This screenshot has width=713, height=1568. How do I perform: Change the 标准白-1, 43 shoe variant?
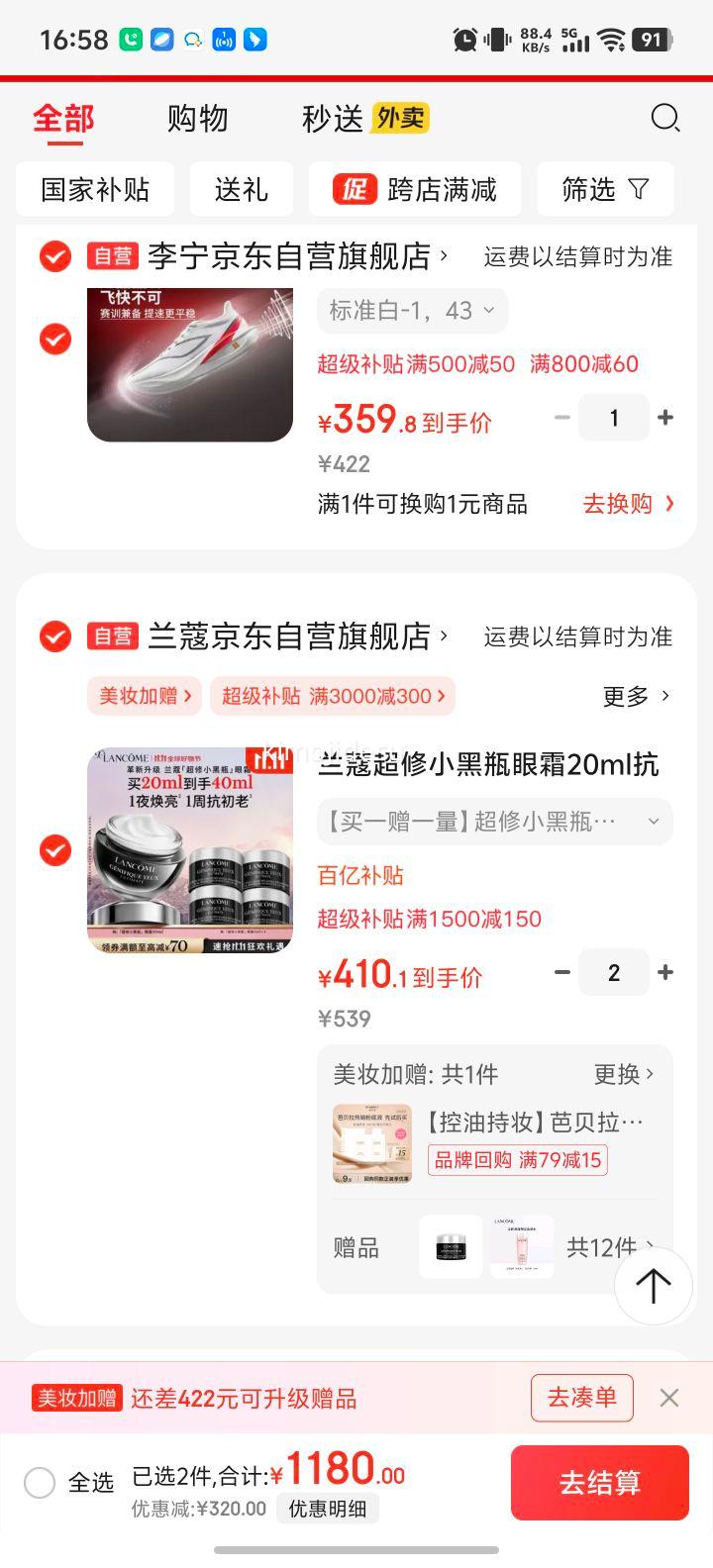(412, 311)
